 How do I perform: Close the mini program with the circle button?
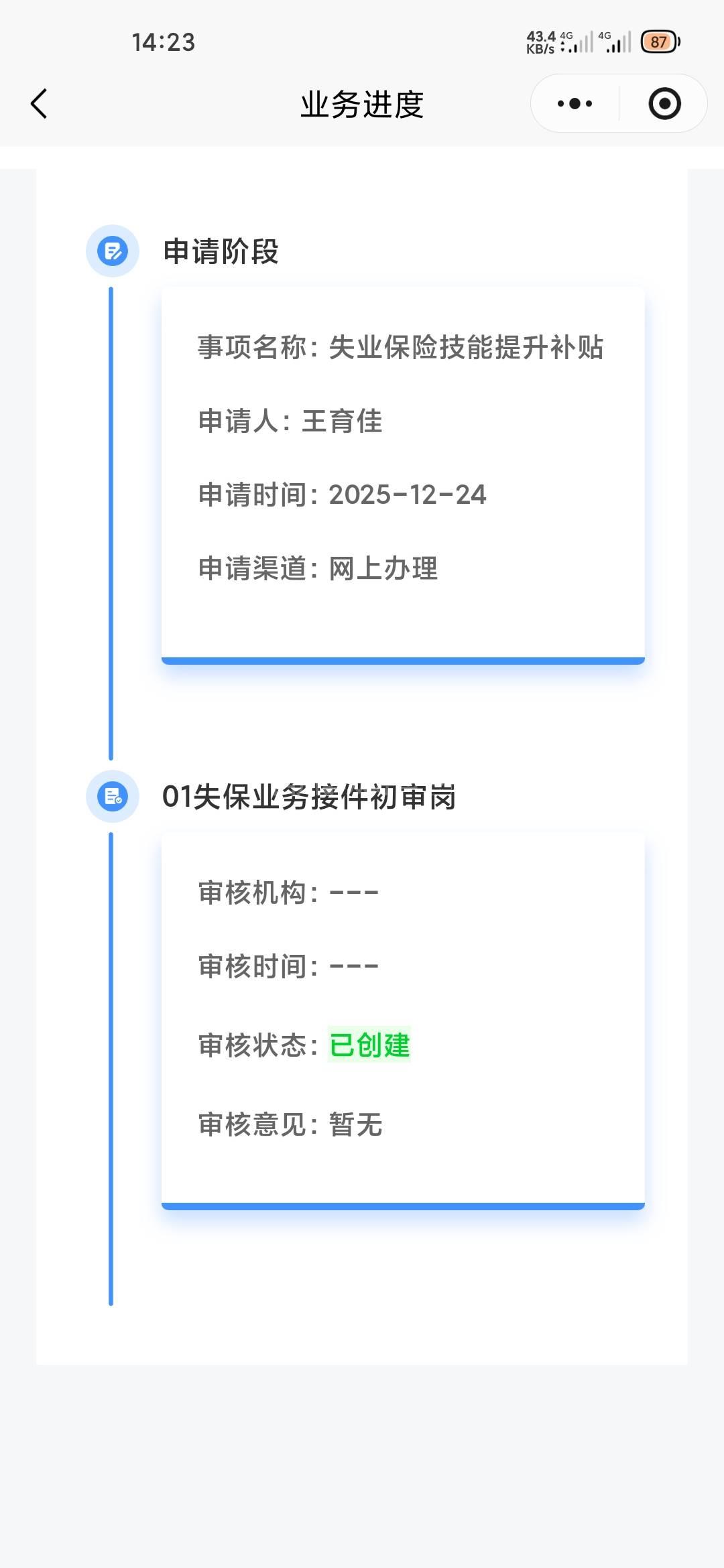664,104
